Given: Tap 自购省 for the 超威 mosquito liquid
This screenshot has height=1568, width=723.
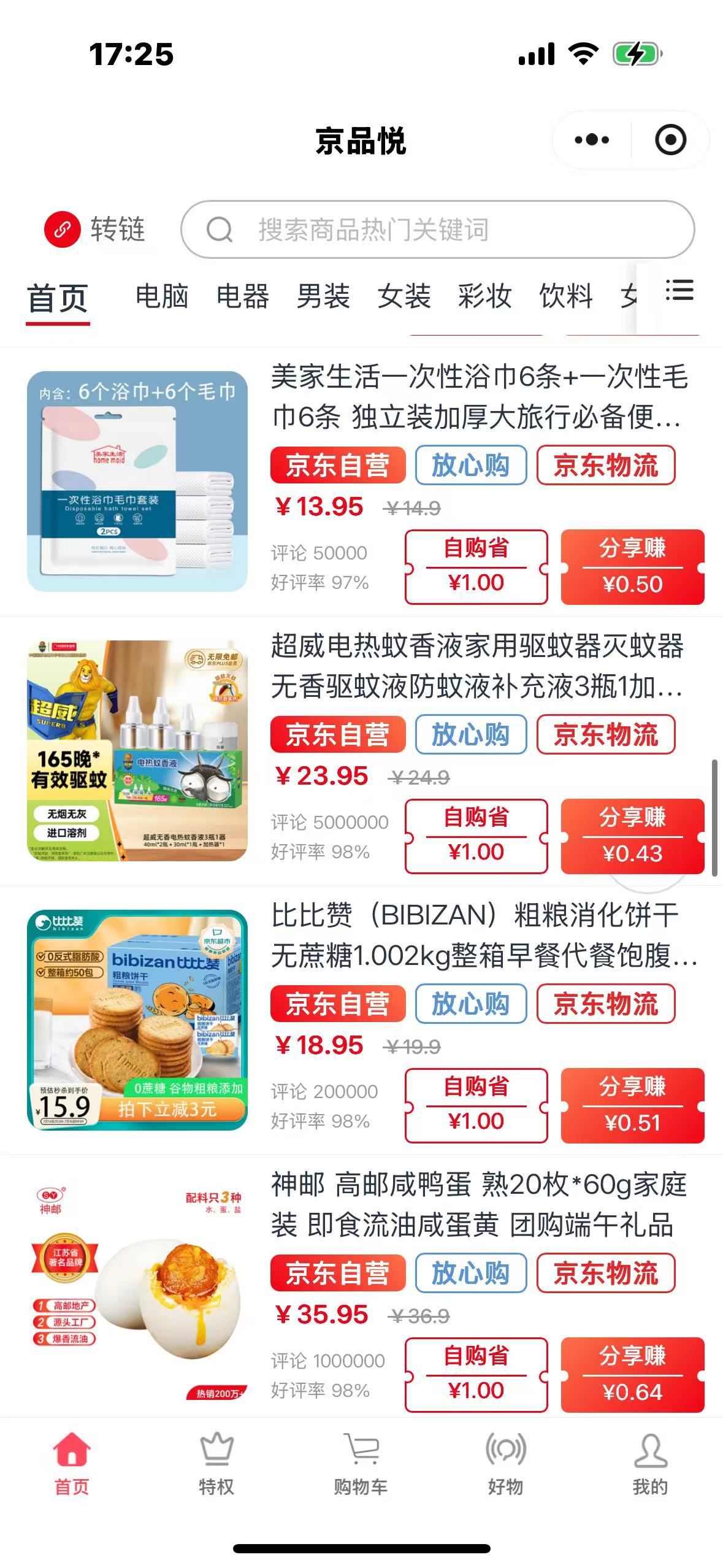Looking at the screenshot, I should 476,836.
